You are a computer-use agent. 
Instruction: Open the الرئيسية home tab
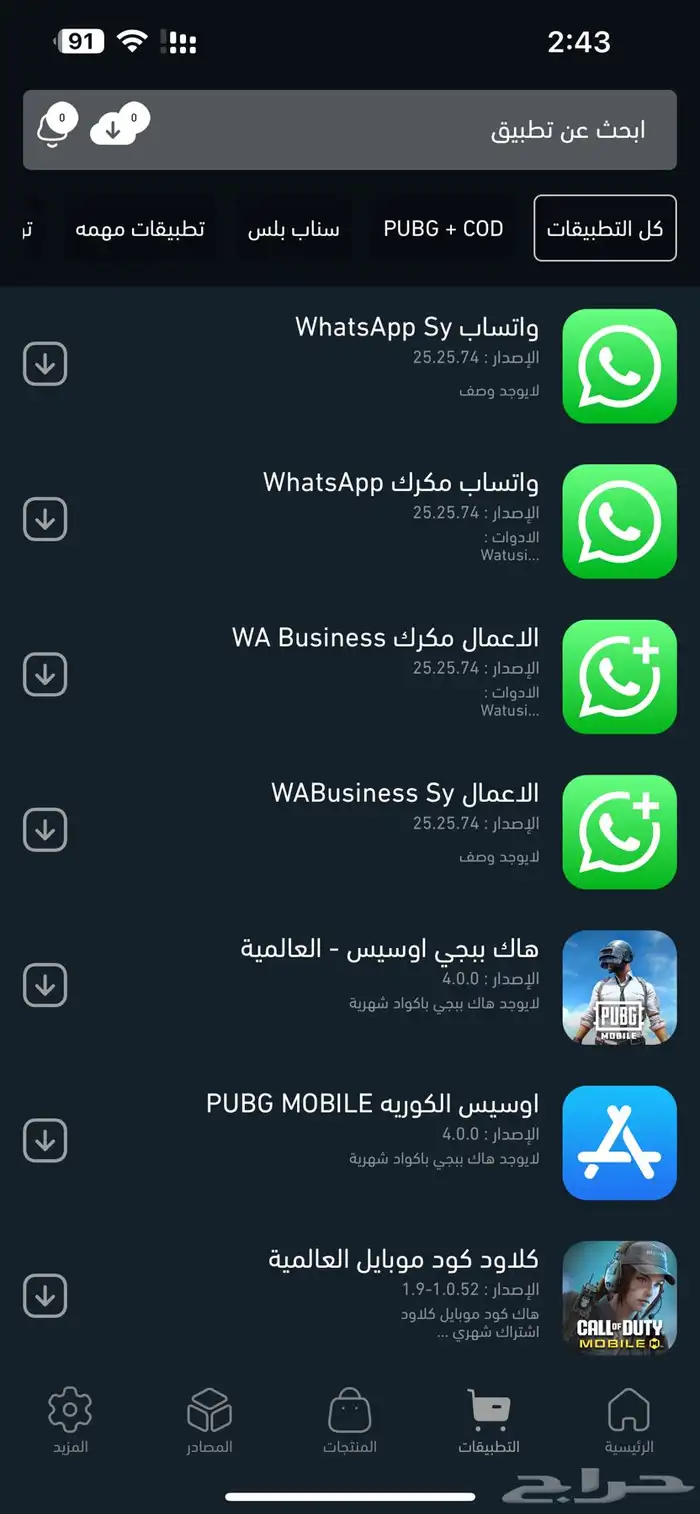pos(629,1421)
